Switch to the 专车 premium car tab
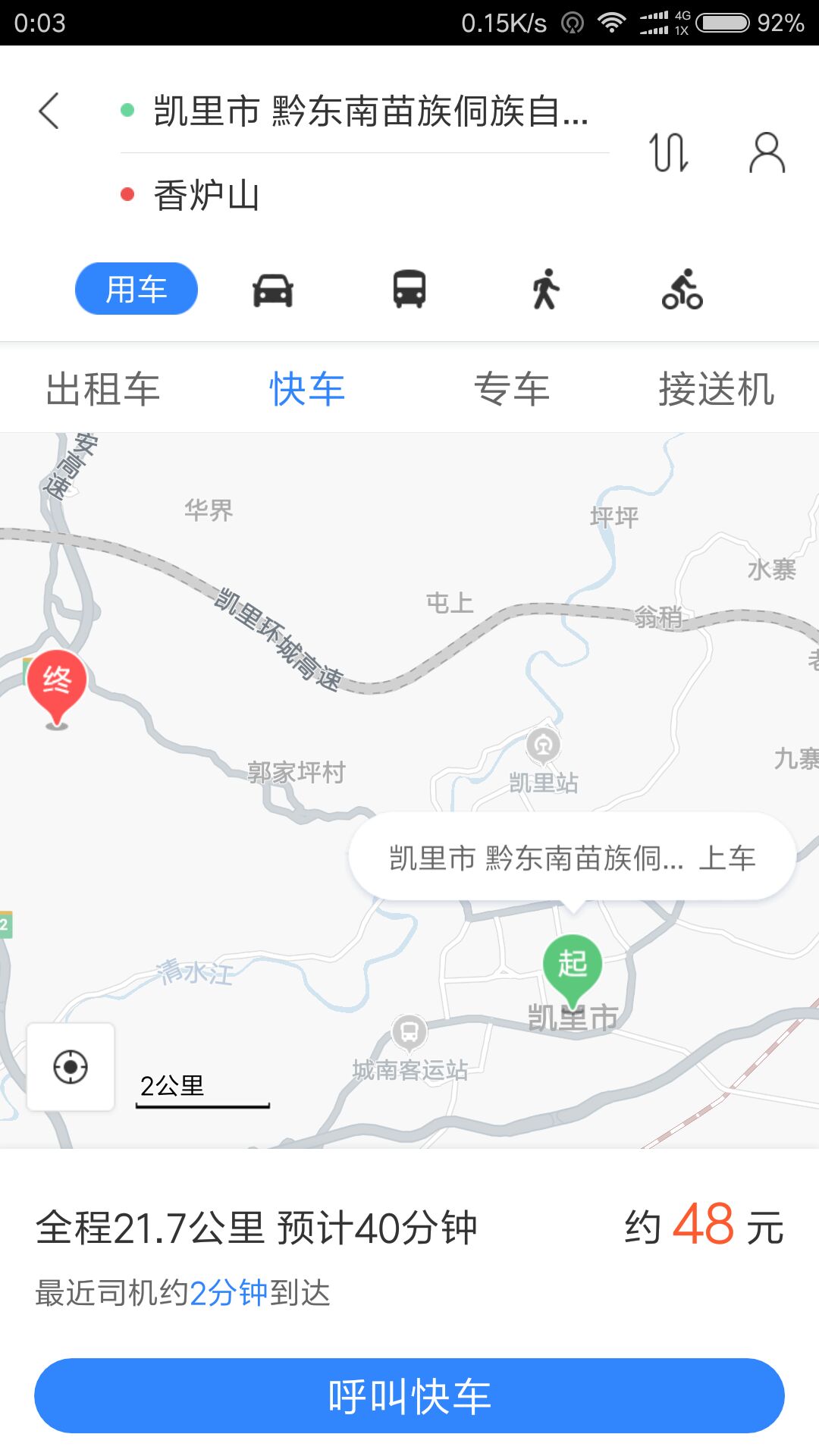 point(512,390)
